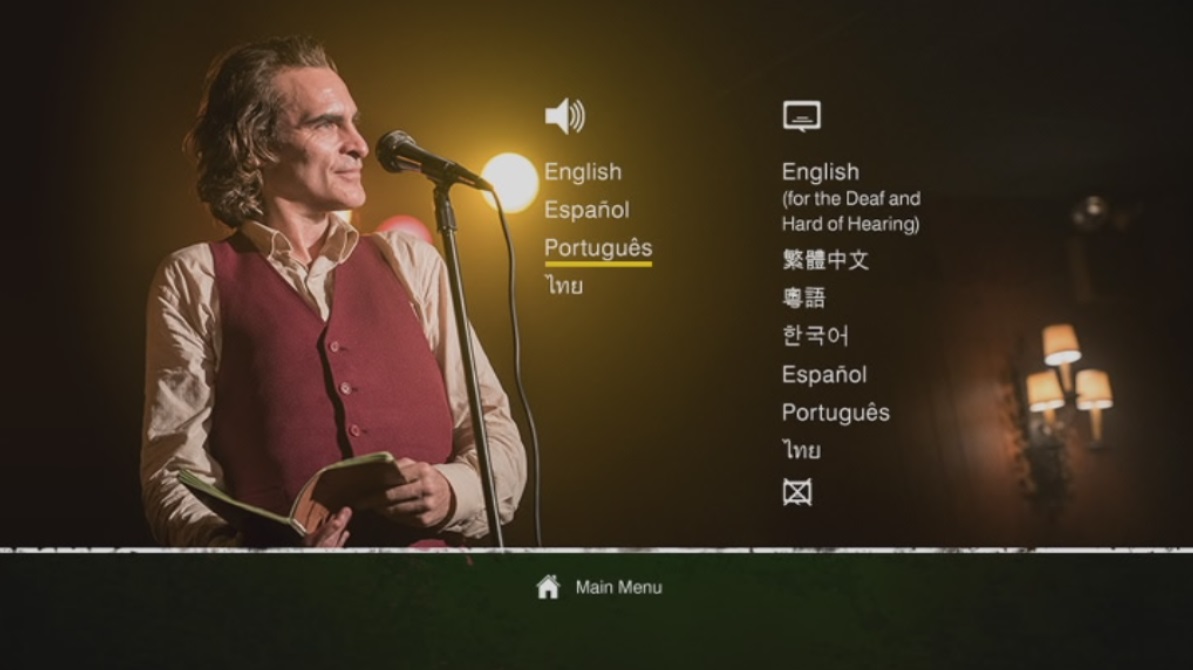The width and height of the screenshot is (1193, 670).
Task: Choose Español as the audio language
Action: pyautogui.click(x=586, y=210)
